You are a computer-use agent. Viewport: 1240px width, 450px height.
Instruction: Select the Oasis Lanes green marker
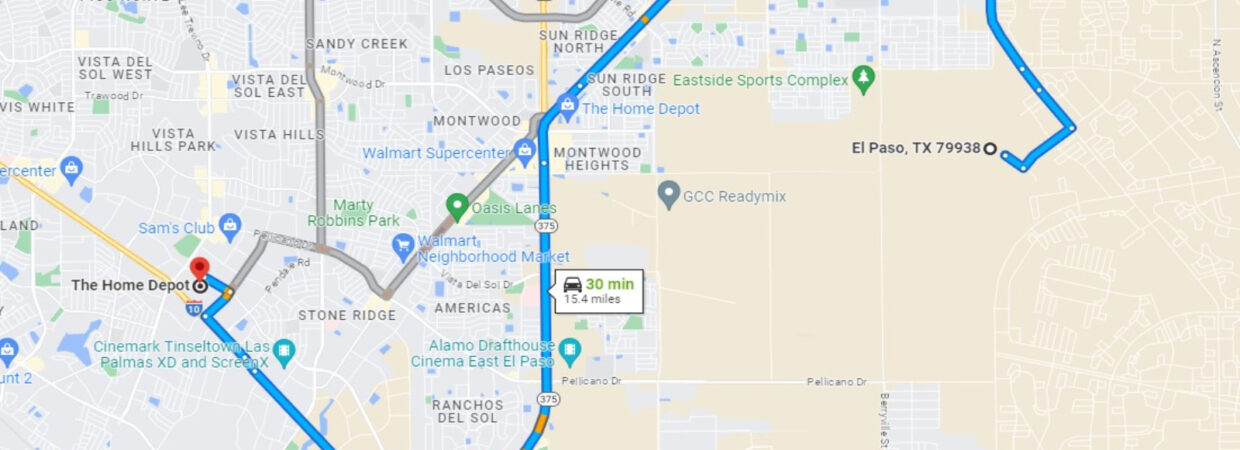[458, 207]
